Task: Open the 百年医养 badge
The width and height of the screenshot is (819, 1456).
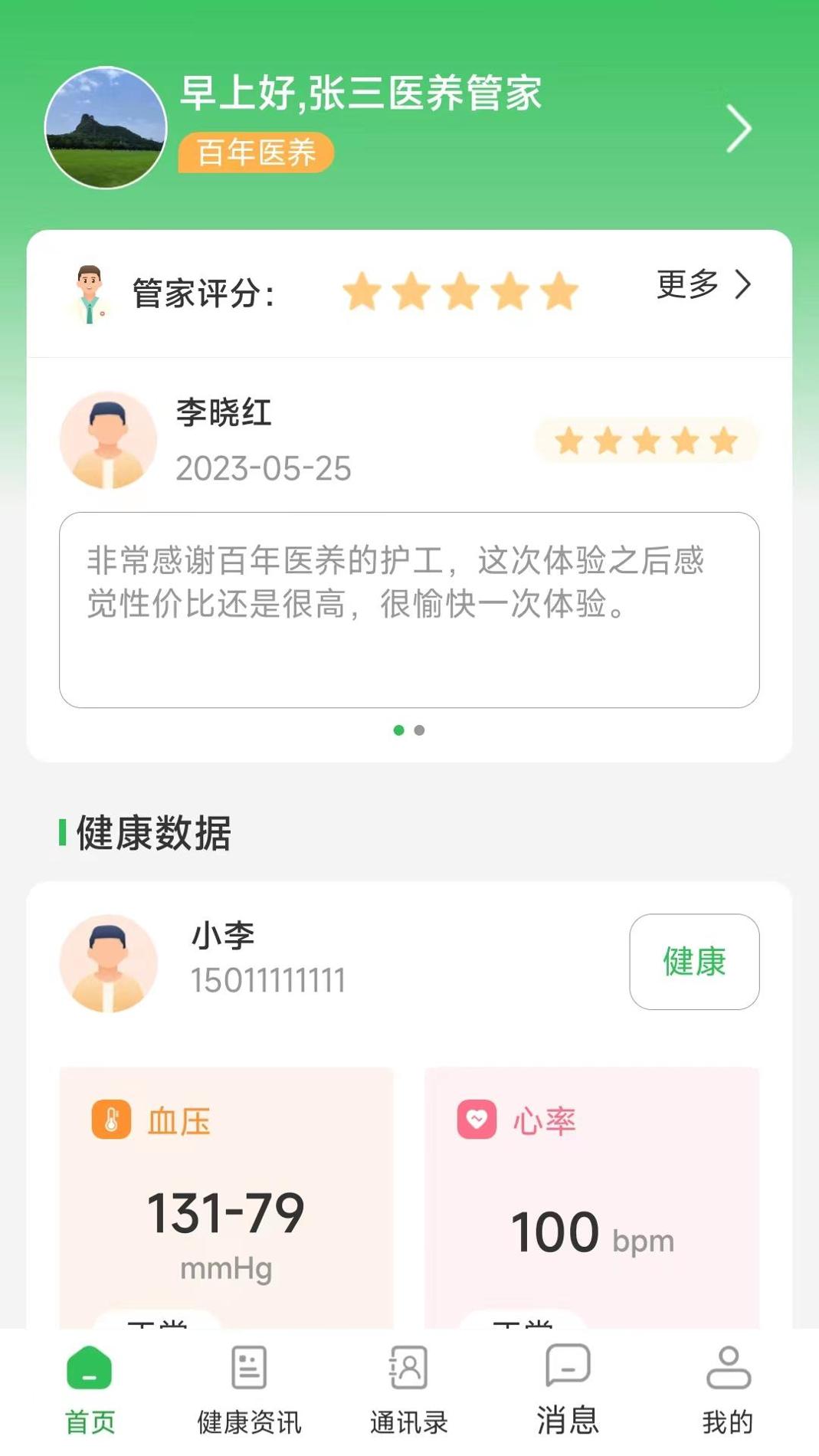Action: tap(255, 152)
